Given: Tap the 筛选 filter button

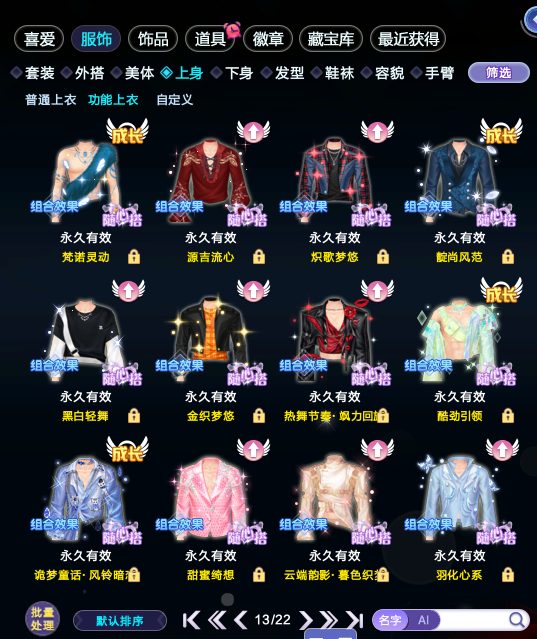Looking at the screenshot, I should (499, 73).
